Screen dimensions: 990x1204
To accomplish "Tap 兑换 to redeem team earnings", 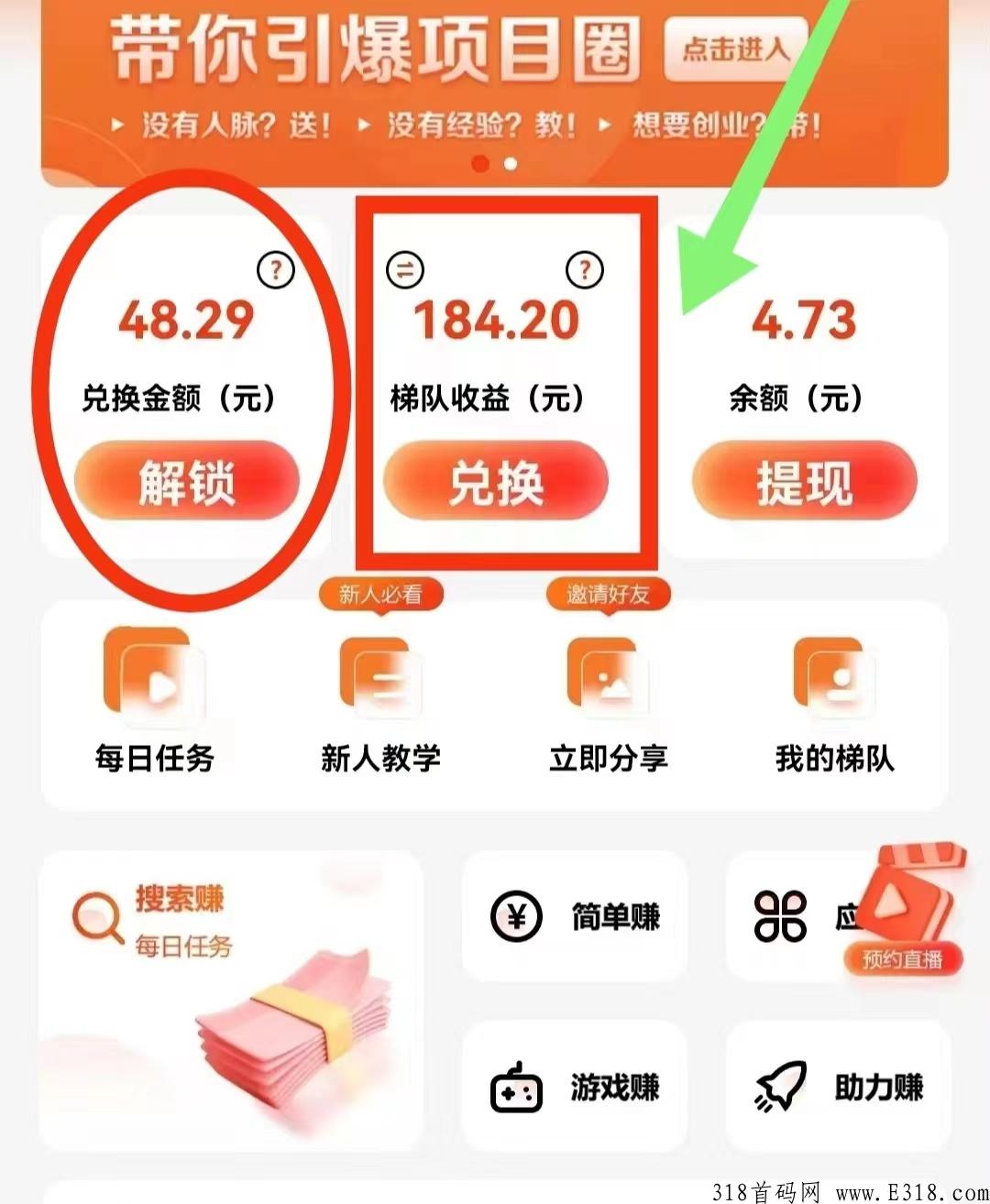I will click(496, 482).
